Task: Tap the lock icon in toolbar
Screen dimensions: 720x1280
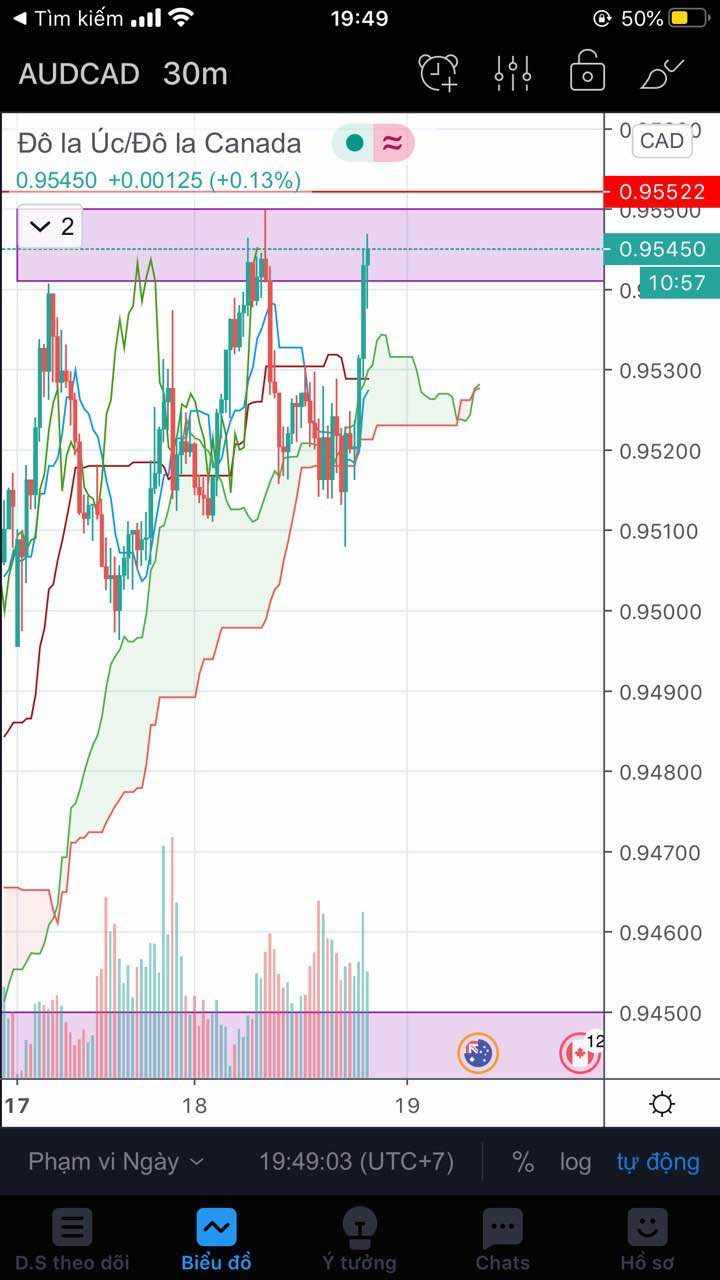Action: coord(587,73)
